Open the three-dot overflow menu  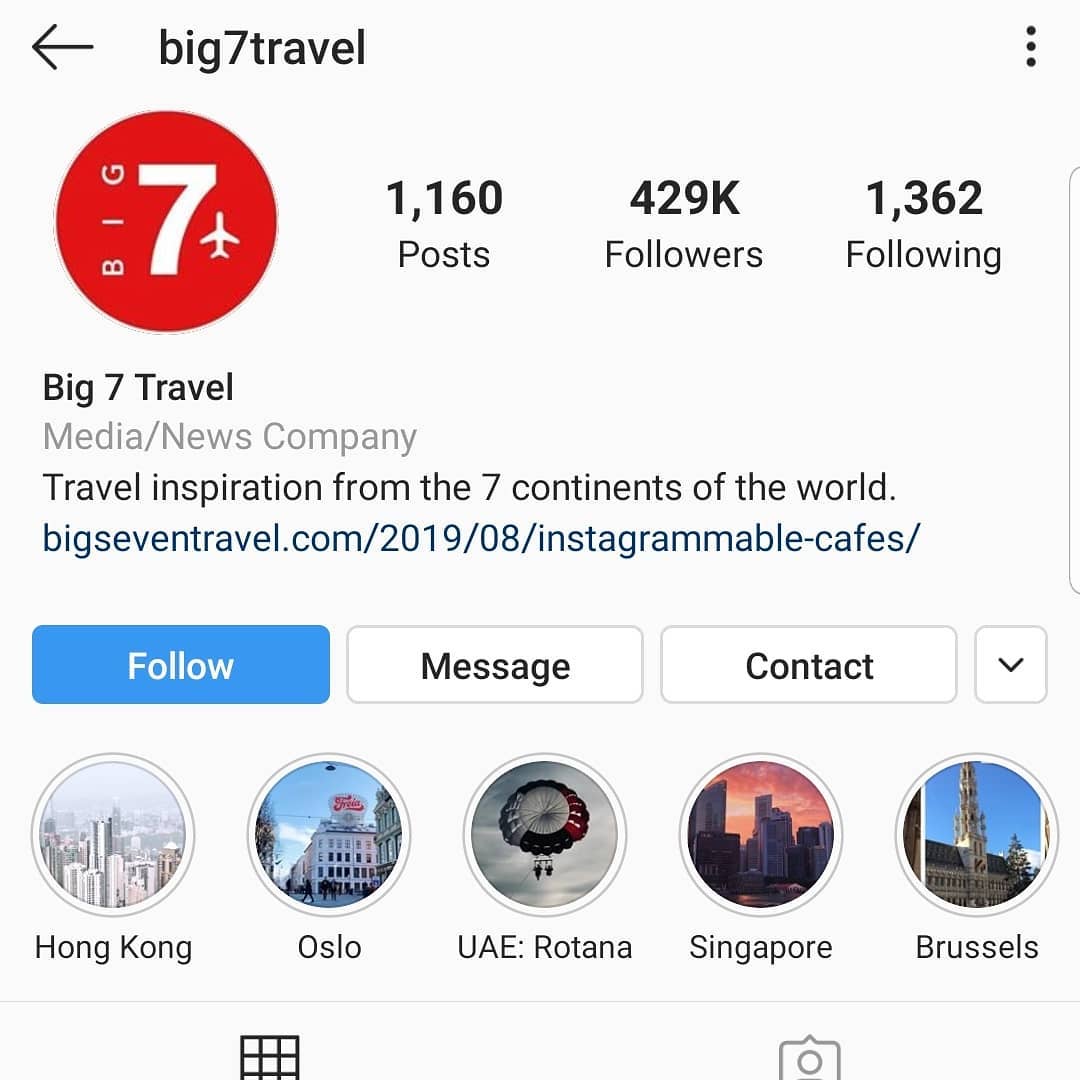[1030, 47]
